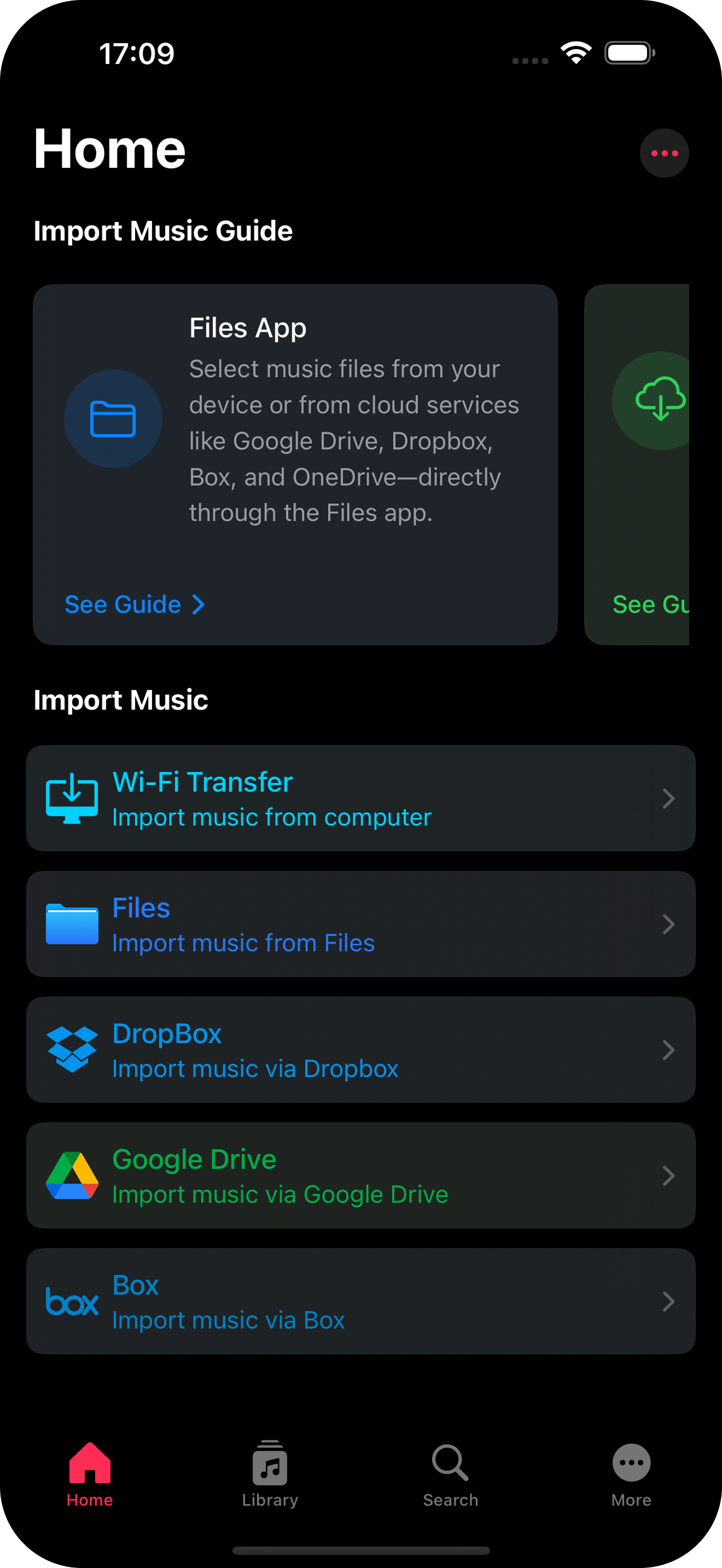This screenshot has width=722, height=1568.
Task: Open the partially visible green cloud guide card
Action: click(636, 464)
